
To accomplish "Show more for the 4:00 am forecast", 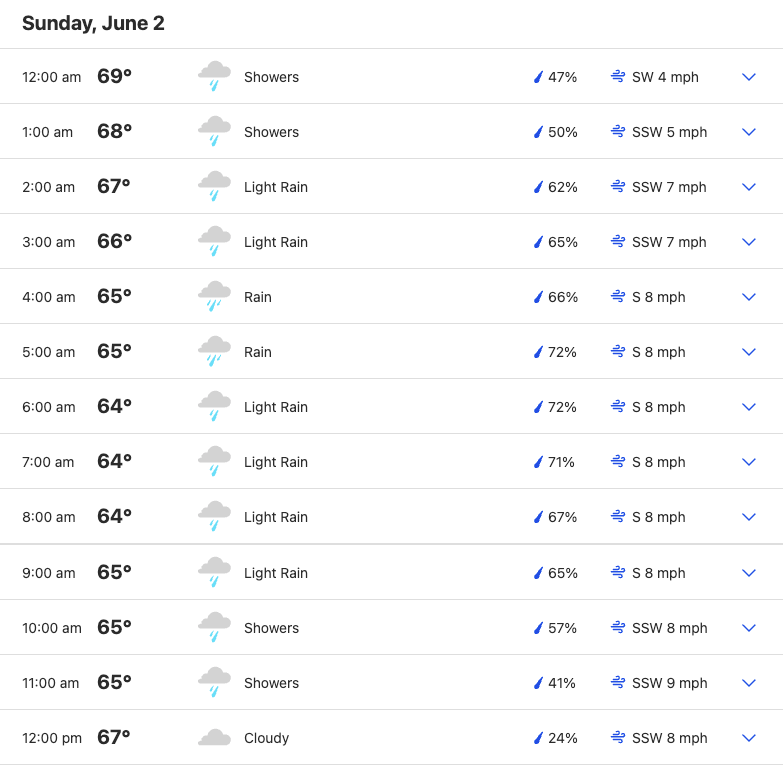I will point(749,297).
